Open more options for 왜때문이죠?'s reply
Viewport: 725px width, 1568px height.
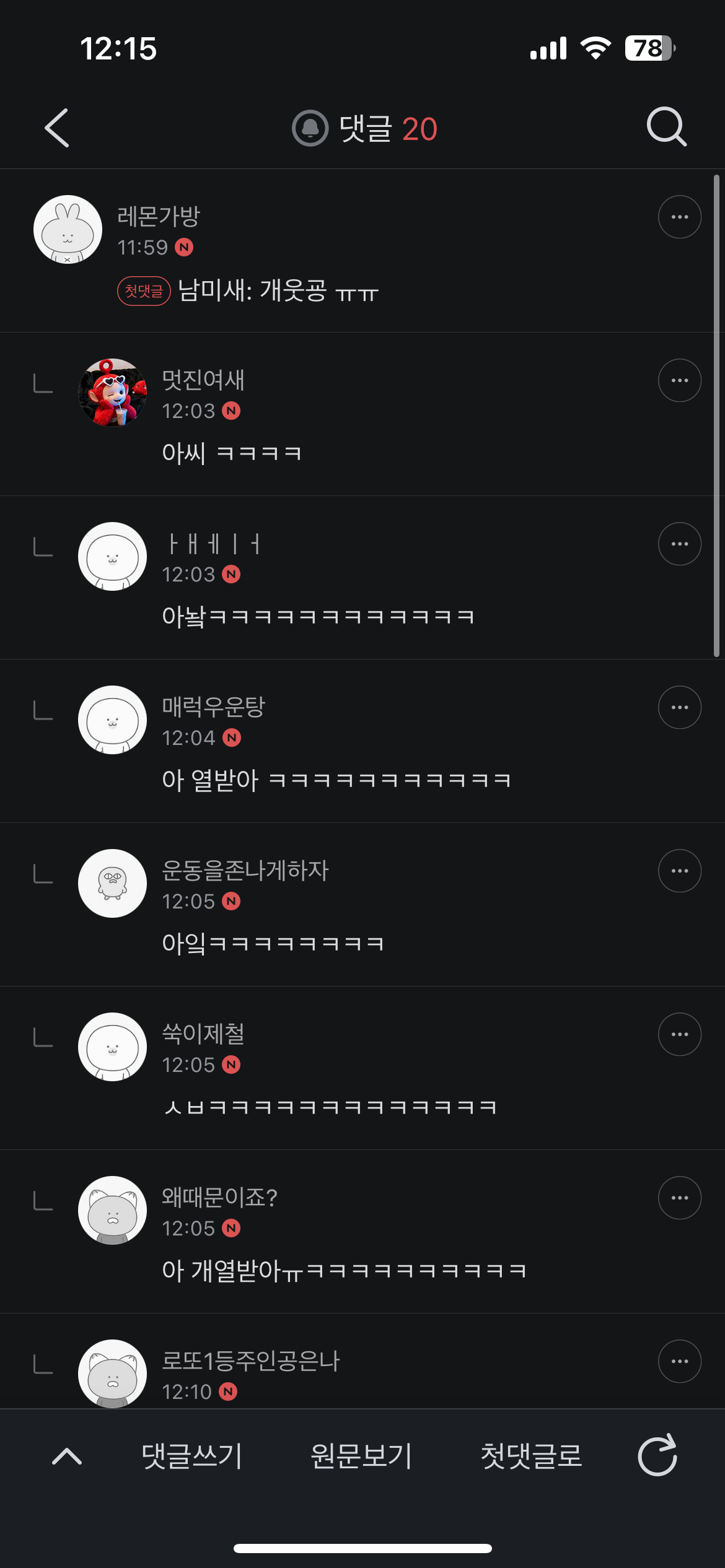(x=680, y=1198)
